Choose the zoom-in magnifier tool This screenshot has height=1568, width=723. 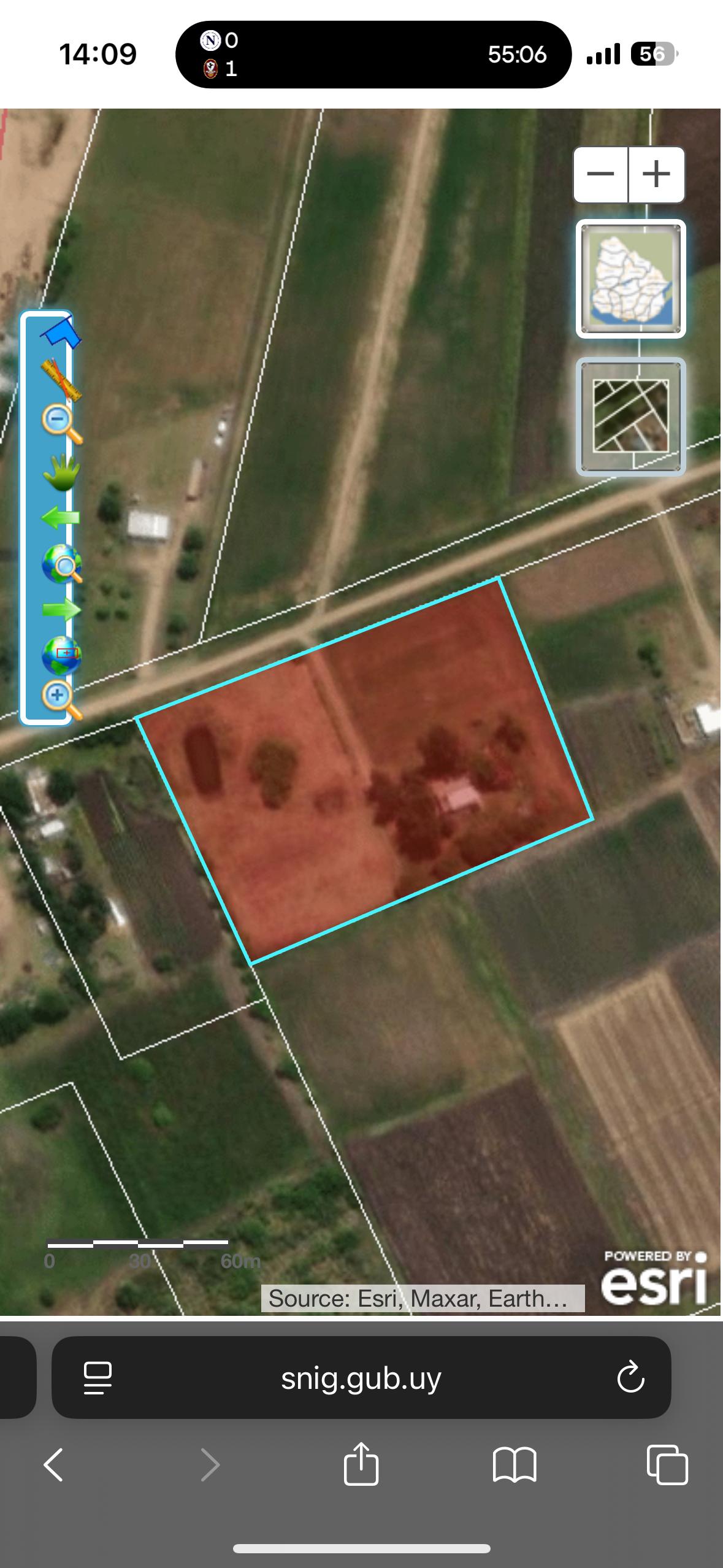click(x=61, y=701)
